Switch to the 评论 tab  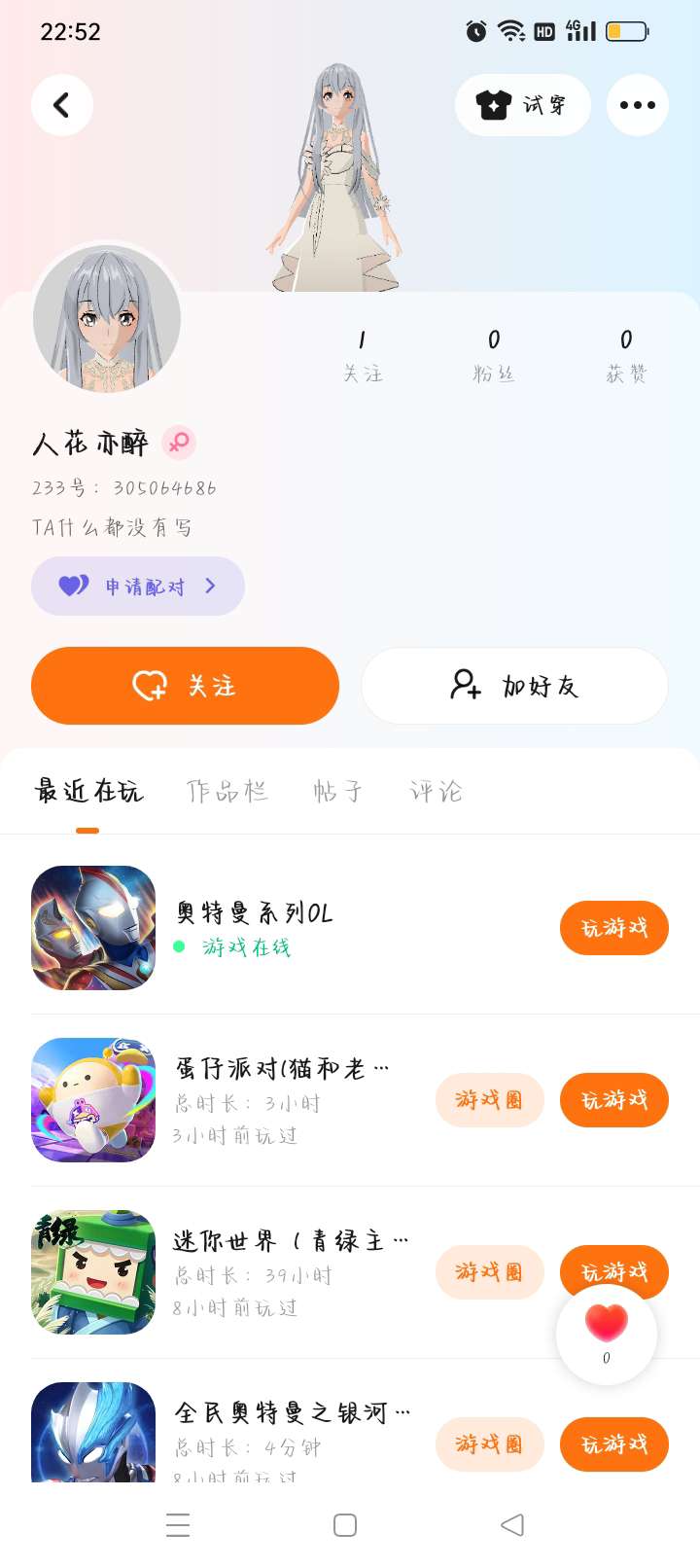pyautogui.click(x=436, y=792)
